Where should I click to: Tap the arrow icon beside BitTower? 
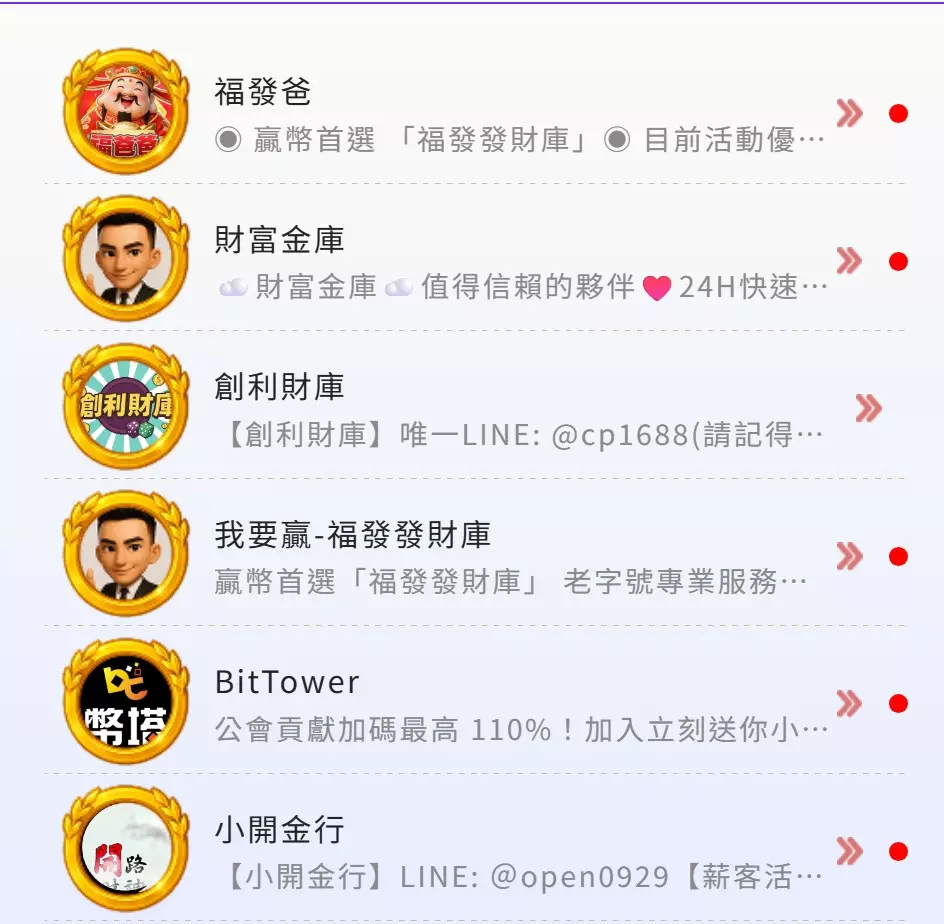[x=849, y=703]
